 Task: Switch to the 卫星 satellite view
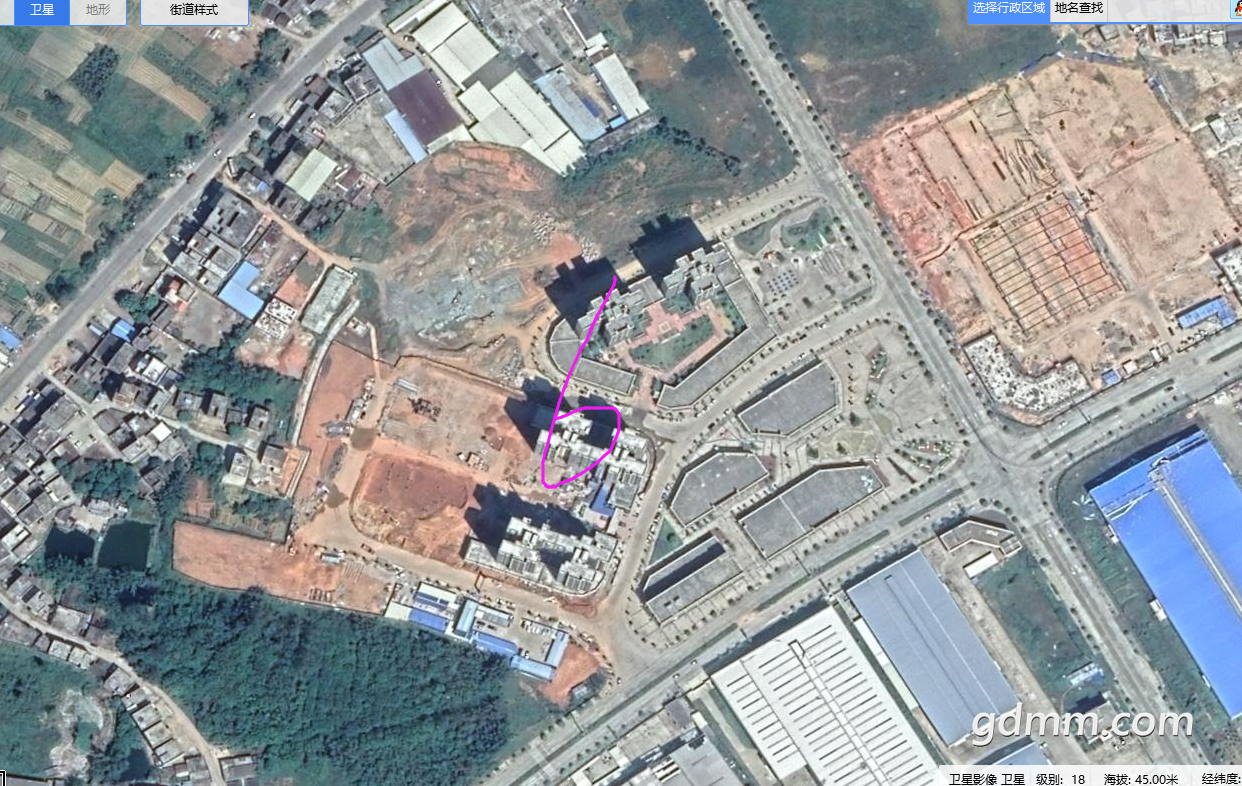point(42,10)
